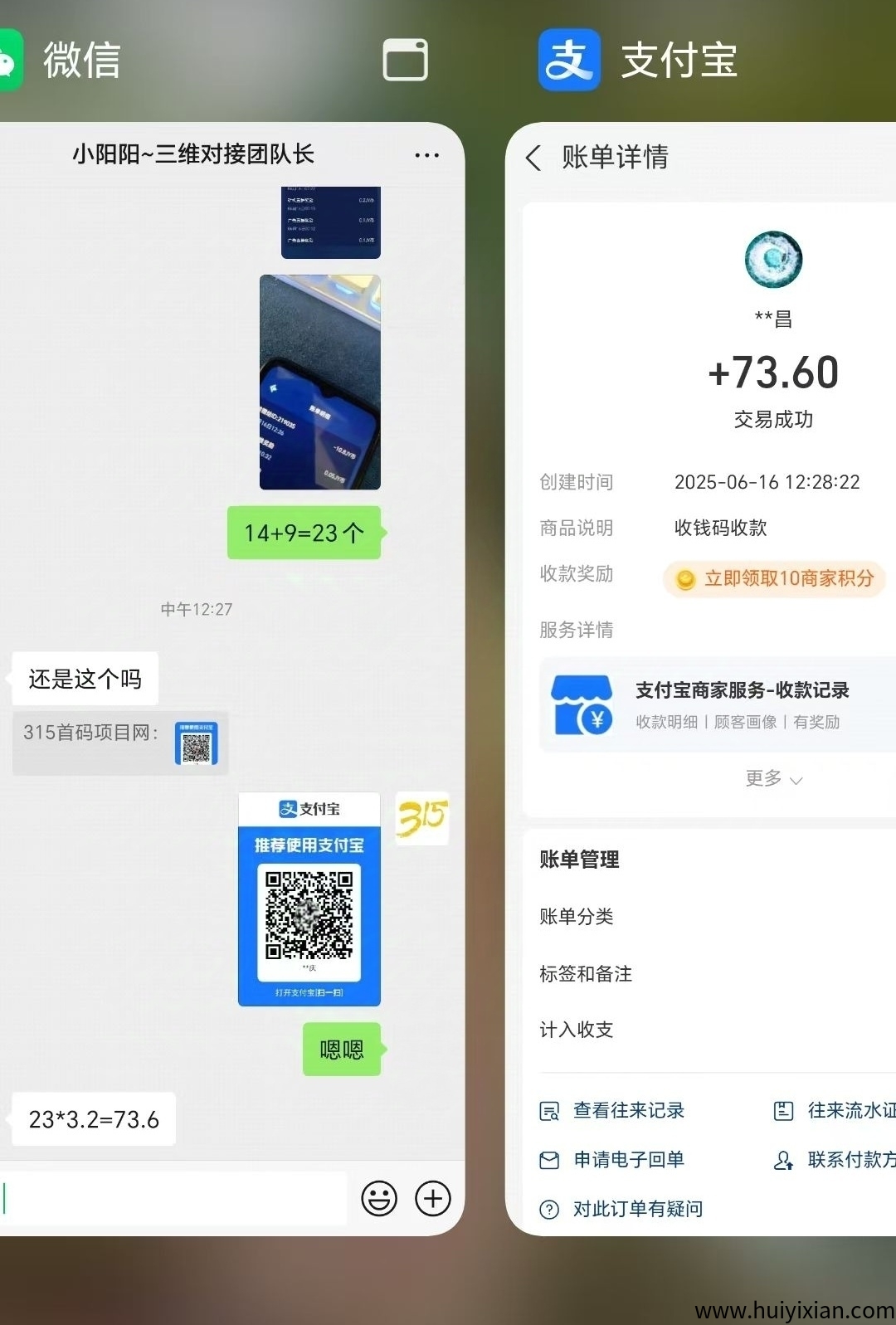896x1325 pixels.
Task: Tap the 对此订单有疑问 question icon
Action: tap(549, 1209)
